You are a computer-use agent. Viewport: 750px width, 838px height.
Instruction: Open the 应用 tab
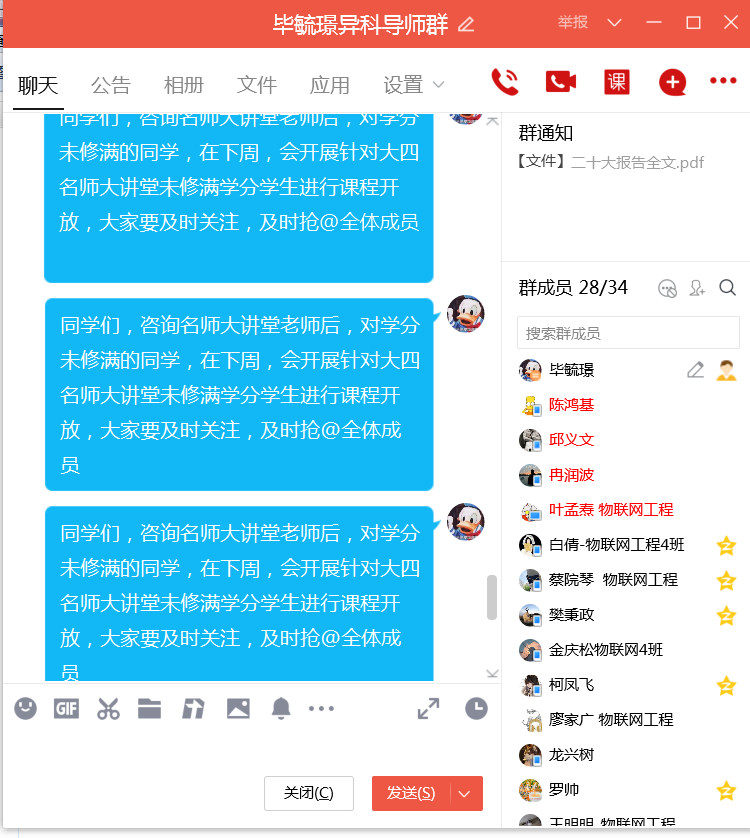tap(330, 85)
